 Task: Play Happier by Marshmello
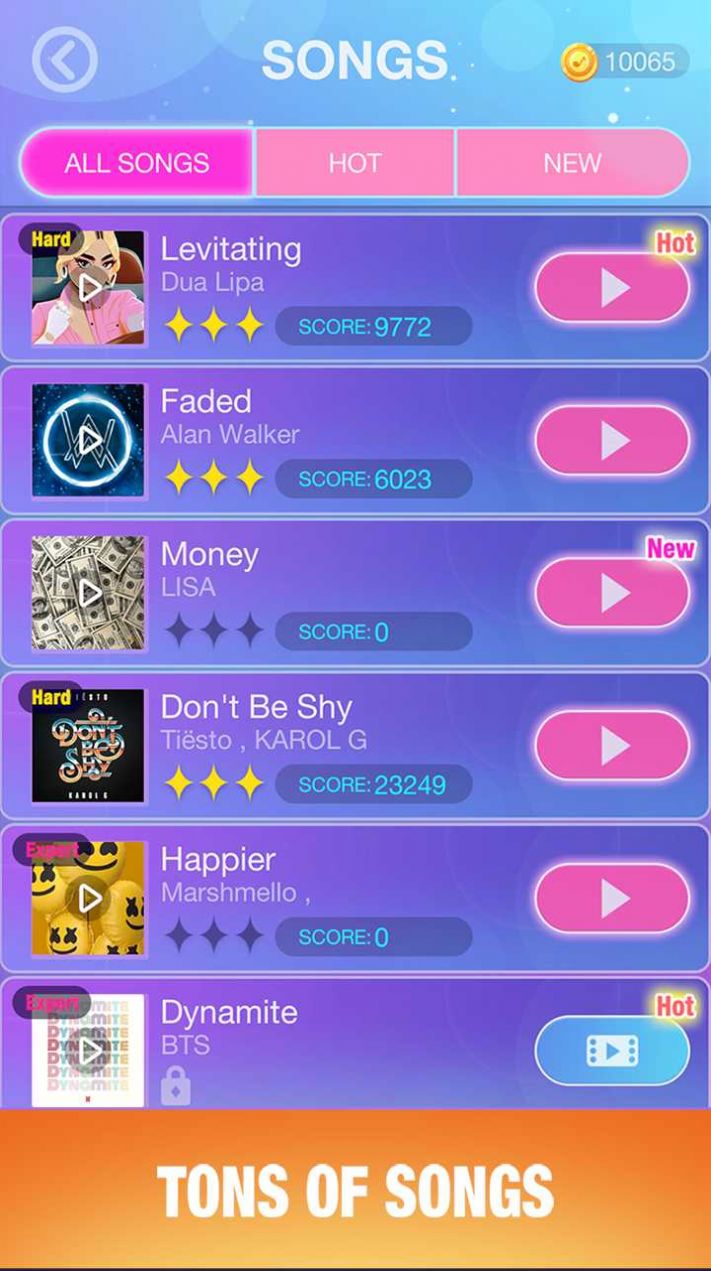[x=612, y=899]
